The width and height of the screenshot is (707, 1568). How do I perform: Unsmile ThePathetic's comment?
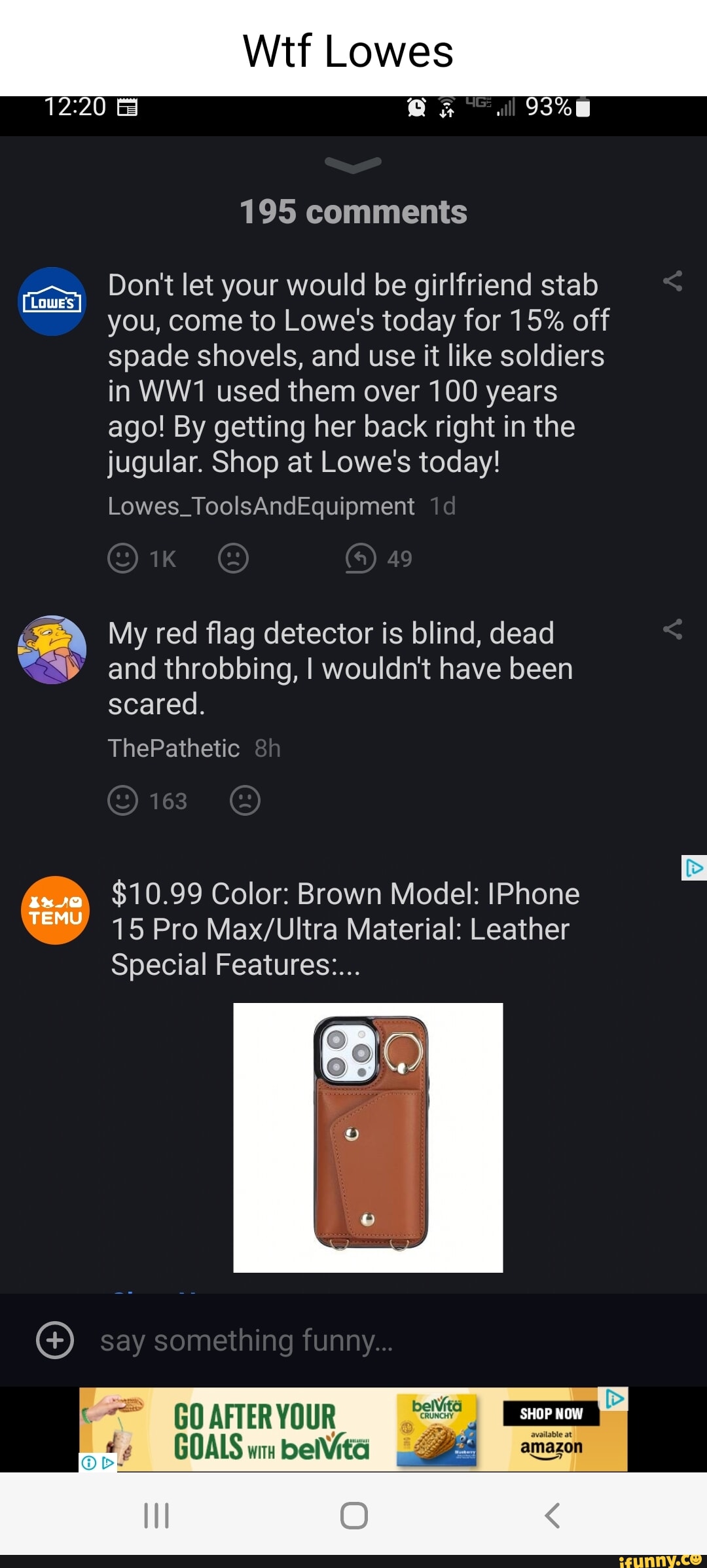[x=245, y=801]
